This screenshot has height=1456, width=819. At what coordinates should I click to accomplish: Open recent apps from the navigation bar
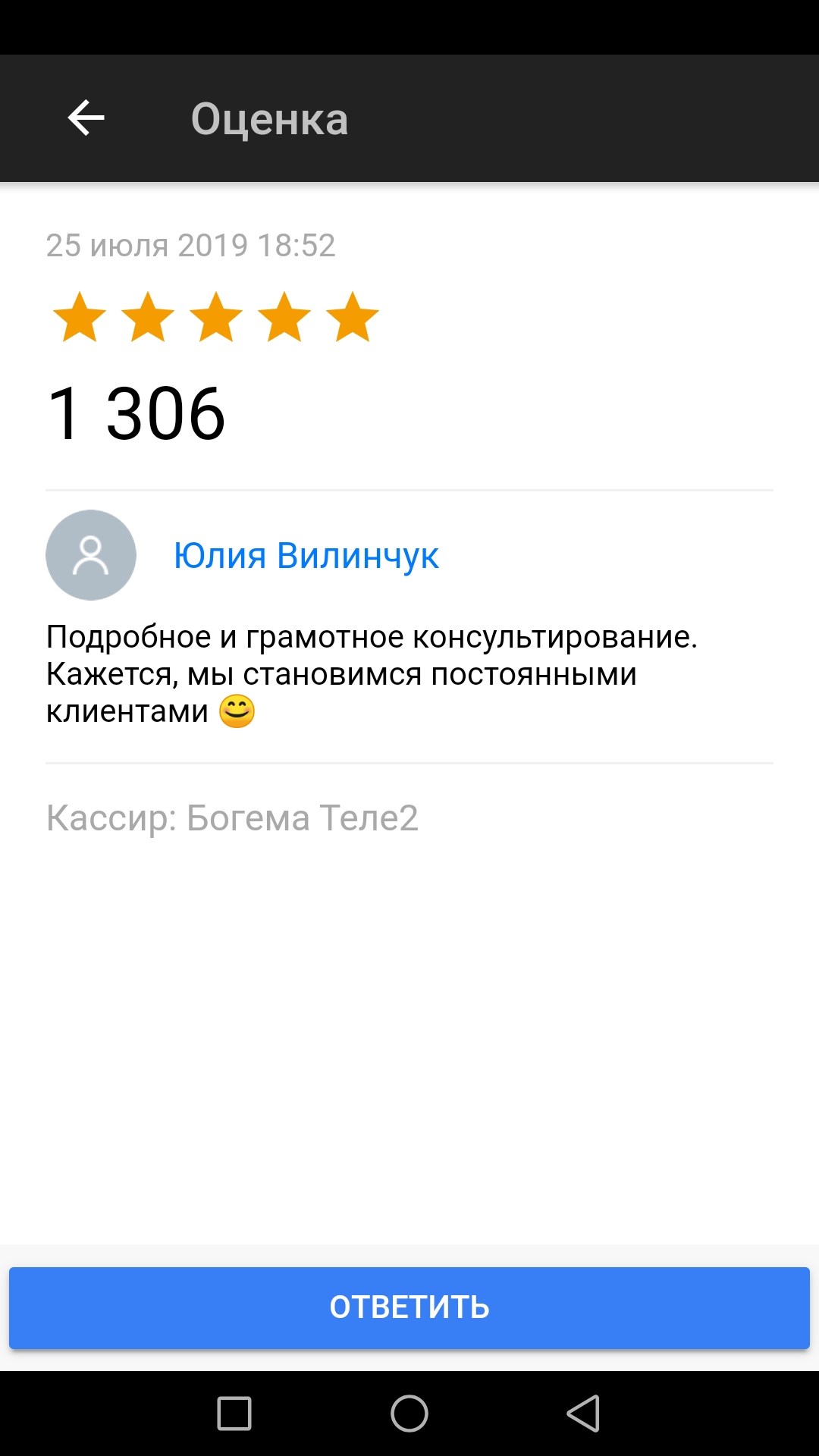click(x=234, y=1414)
